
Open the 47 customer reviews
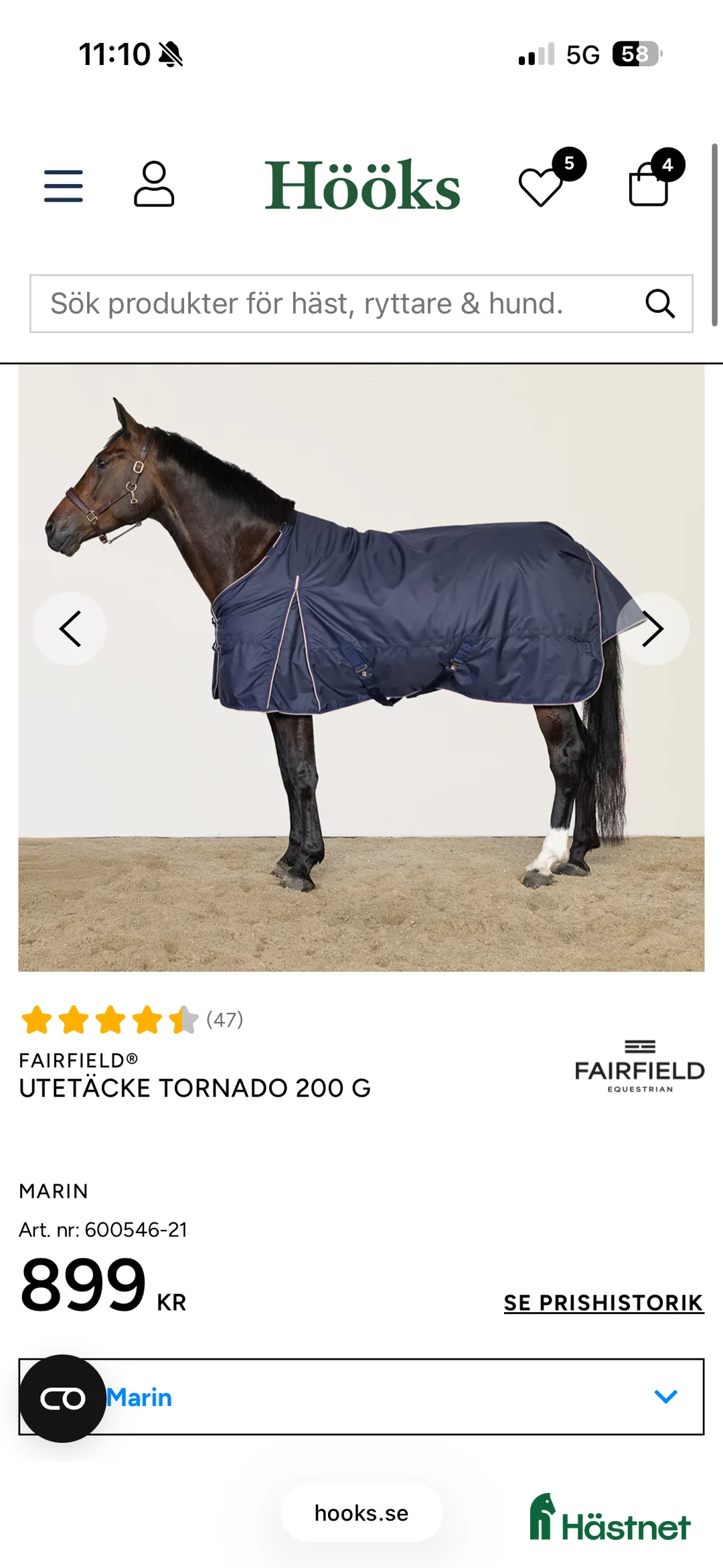[x=224, y=1019]
